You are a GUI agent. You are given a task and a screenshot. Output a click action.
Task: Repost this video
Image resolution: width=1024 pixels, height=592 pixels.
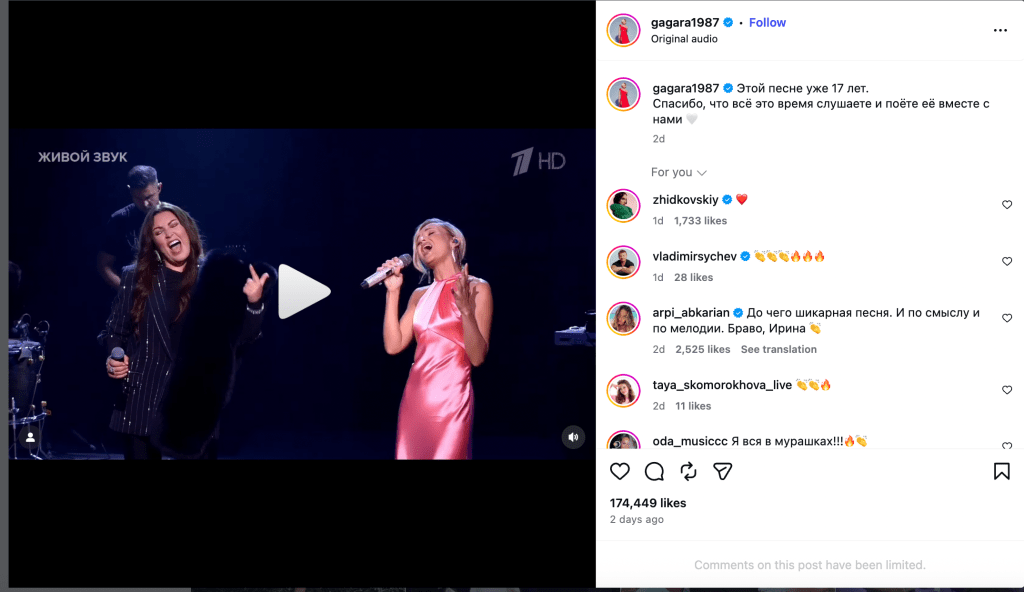(688, 471)
